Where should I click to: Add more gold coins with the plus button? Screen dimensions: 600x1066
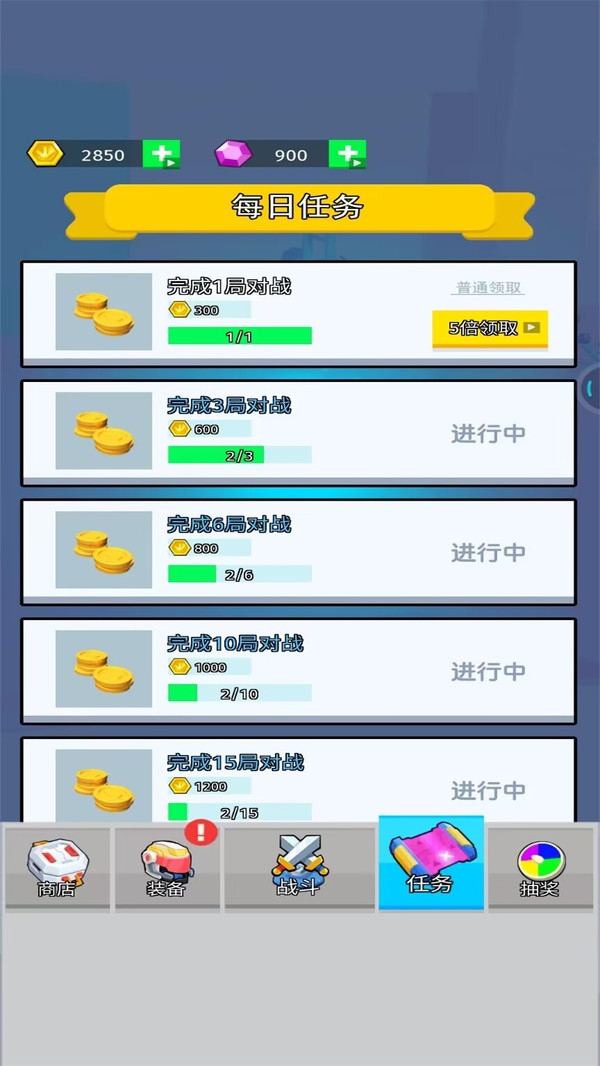[161, 154]
